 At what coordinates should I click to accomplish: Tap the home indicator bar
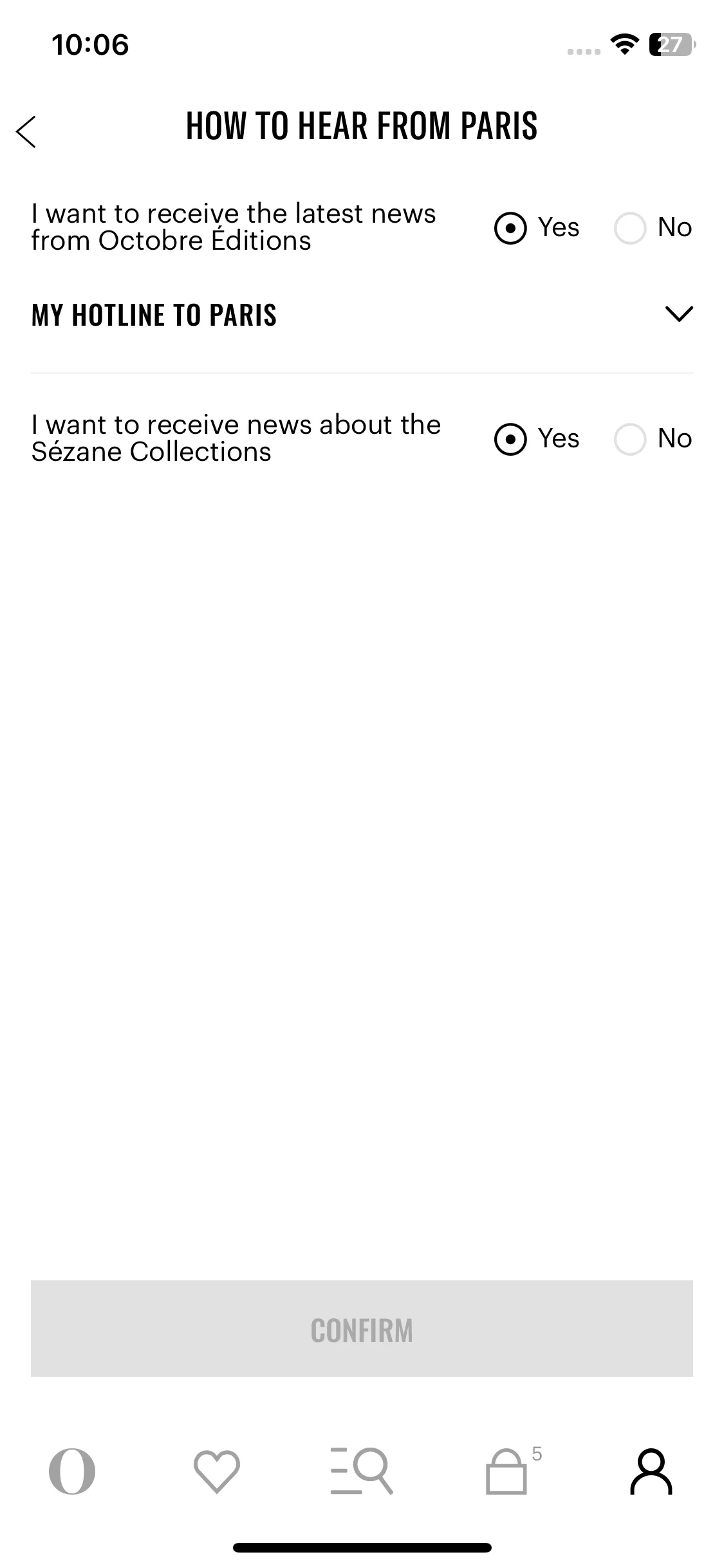click(x=362, y=1548)
